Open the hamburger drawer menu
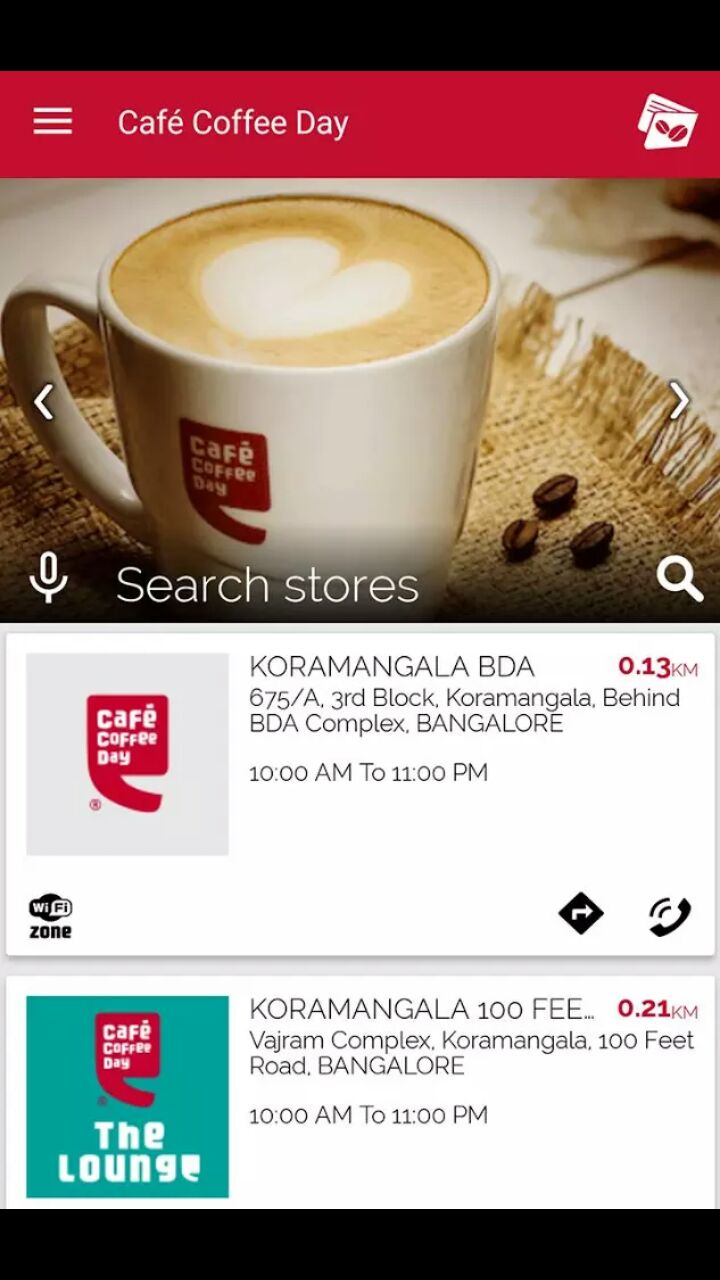The image size is (720, 1280). click(x=52, y=122)
